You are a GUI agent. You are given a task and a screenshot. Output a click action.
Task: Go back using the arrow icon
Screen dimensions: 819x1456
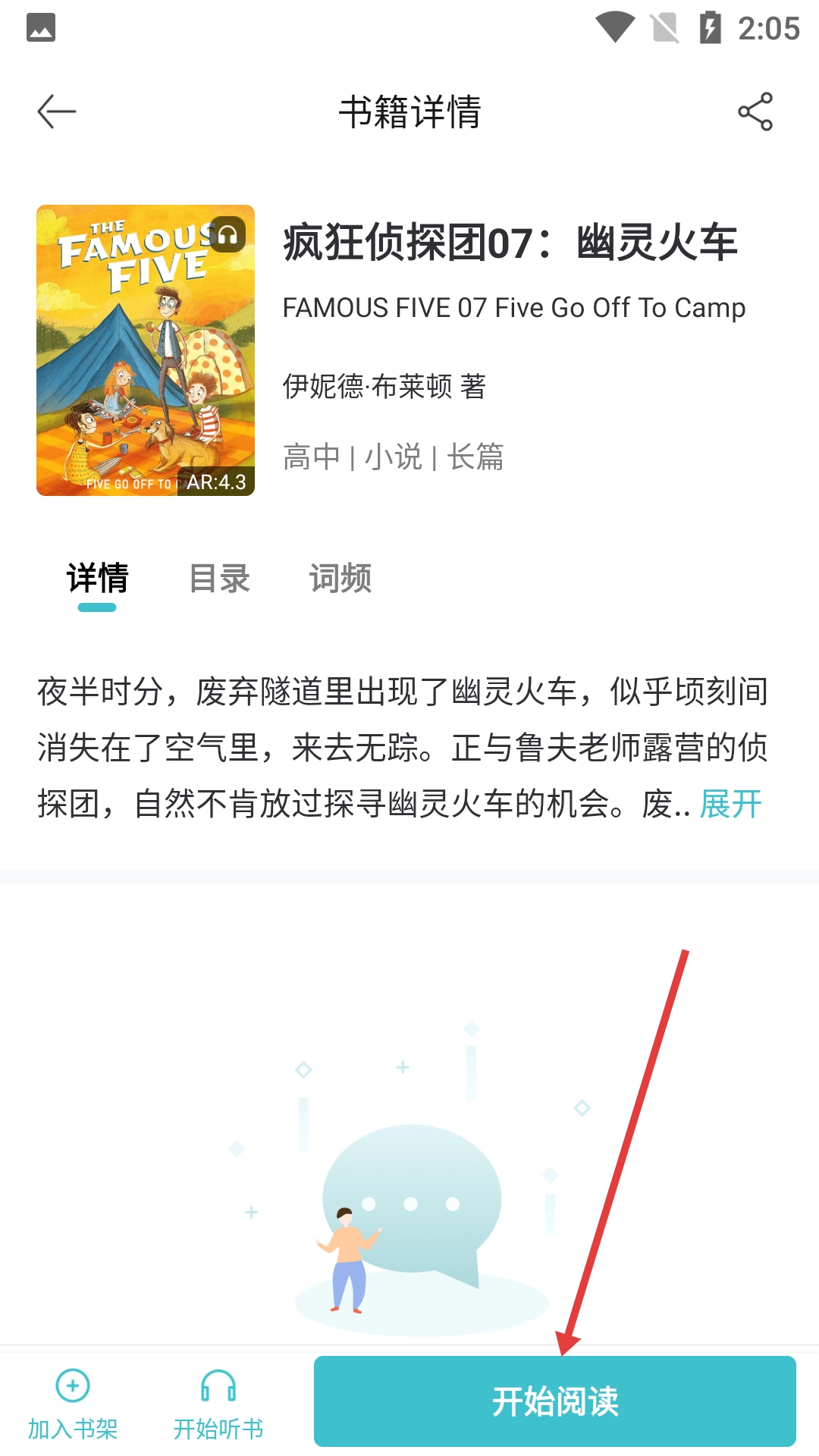click(x=57, y=111)
